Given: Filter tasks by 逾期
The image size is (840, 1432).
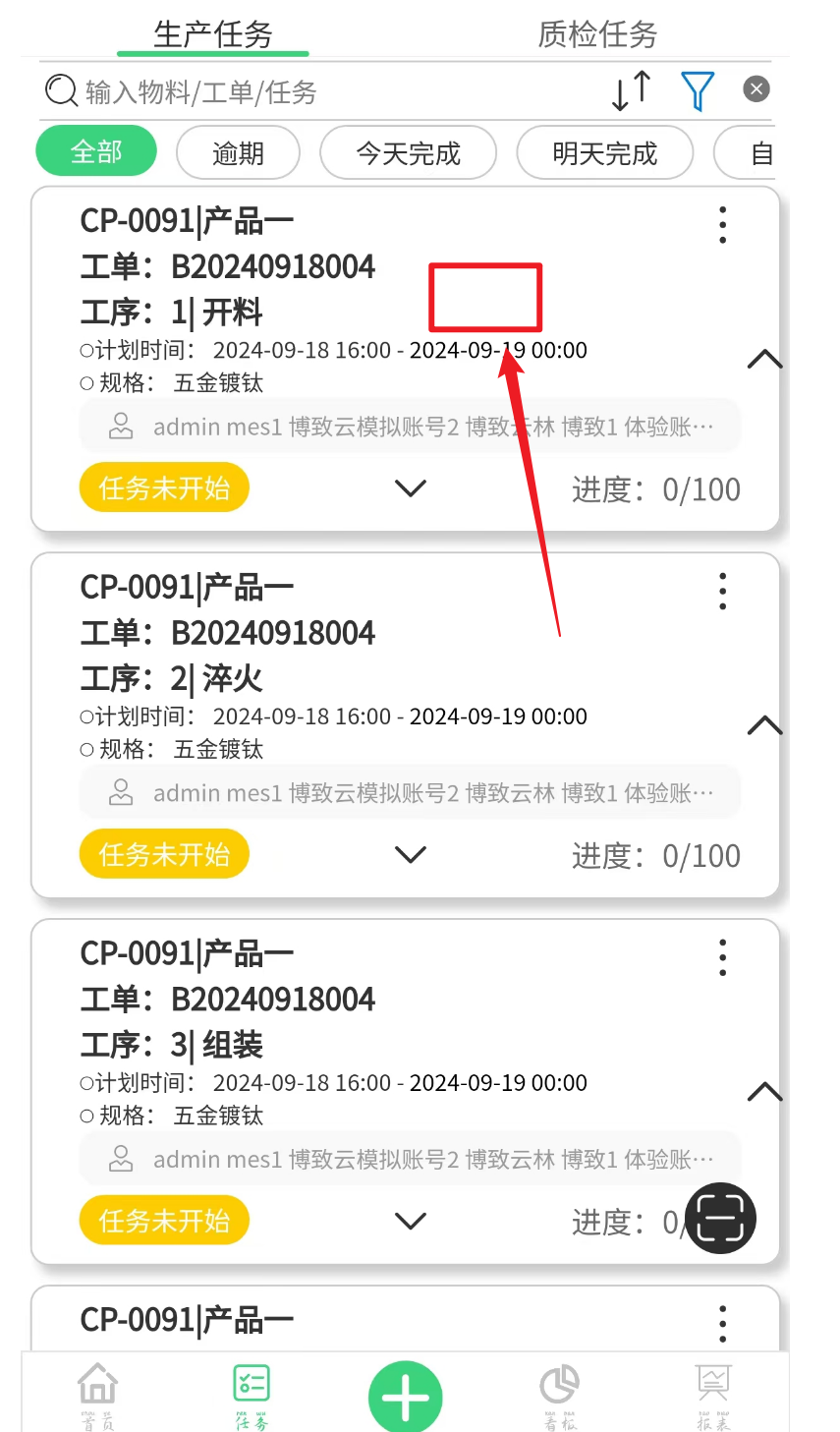Looking at the screenshot, I should click(x=238, y=153).
